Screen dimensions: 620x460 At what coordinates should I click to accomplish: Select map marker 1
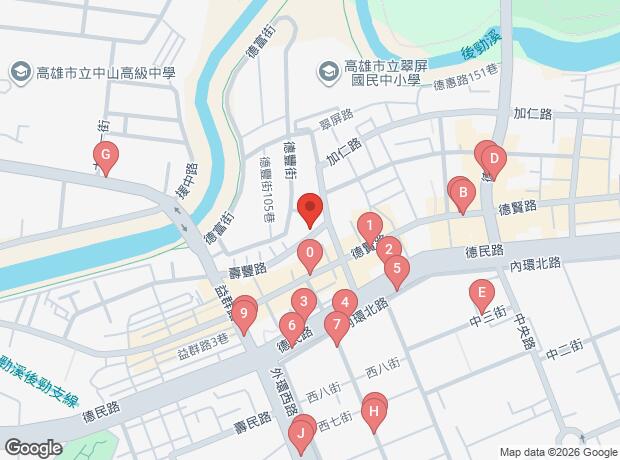(370, 227)
